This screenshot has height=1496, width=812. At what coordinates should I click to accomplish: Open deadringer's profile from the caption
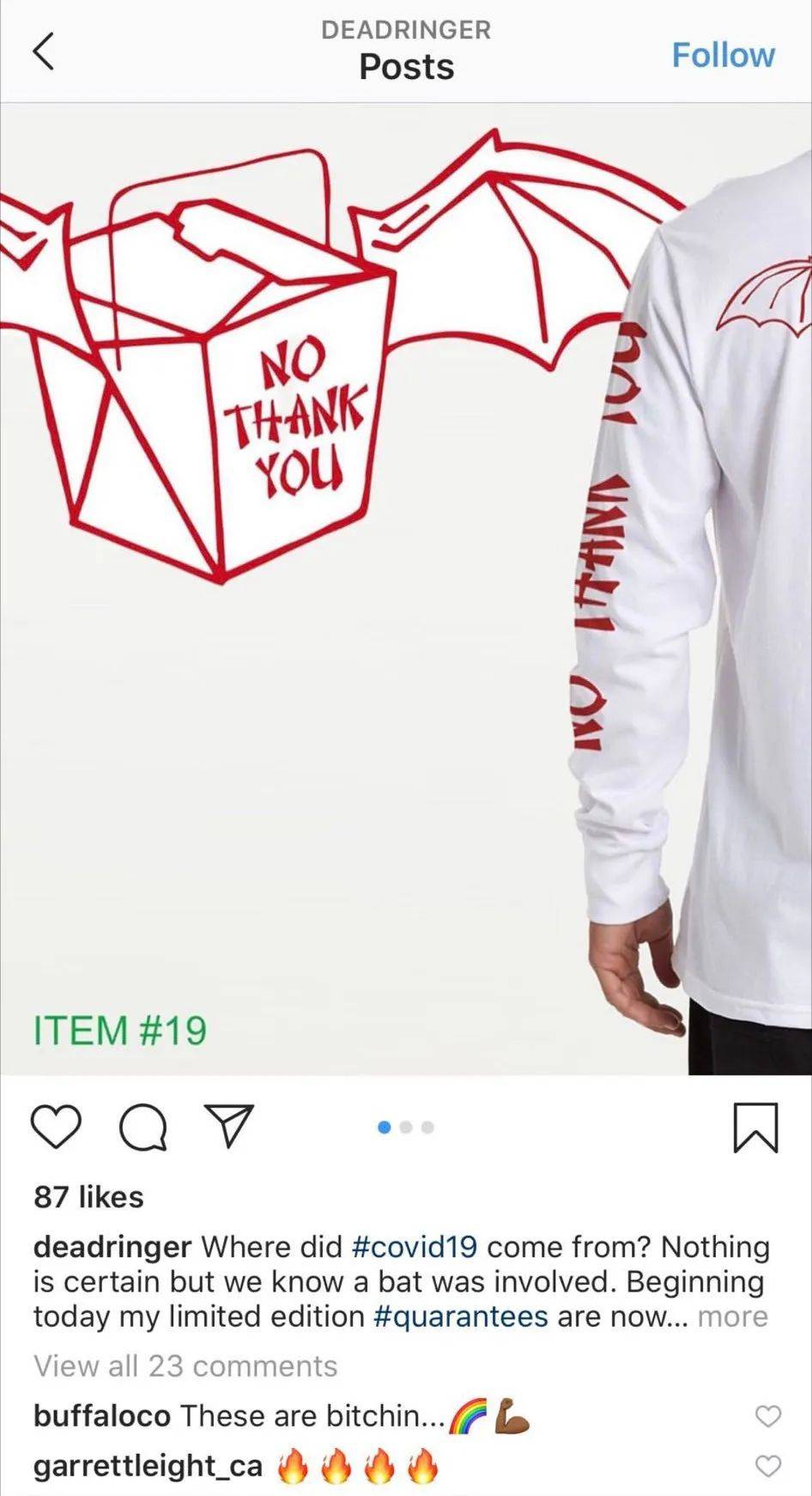112,1246
